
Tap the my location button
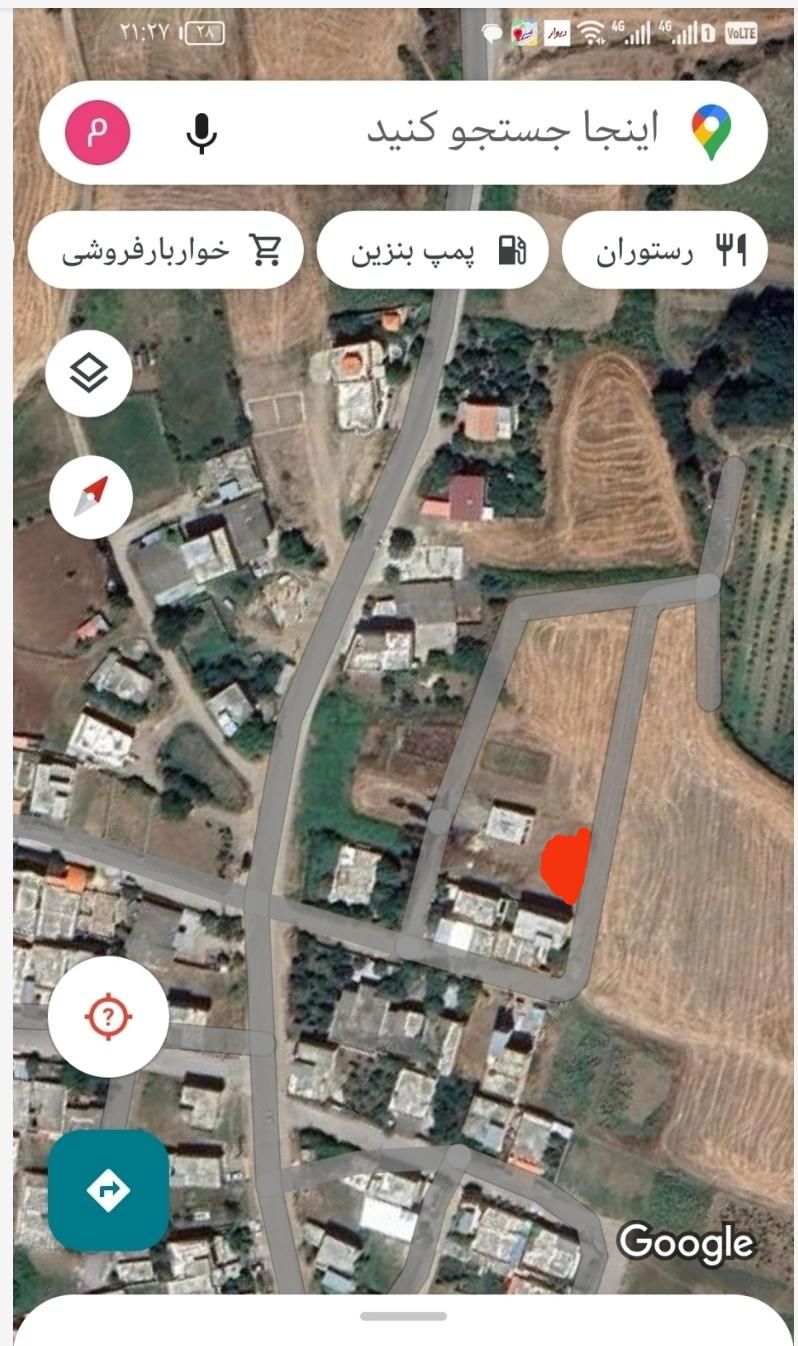(108, 1017)
